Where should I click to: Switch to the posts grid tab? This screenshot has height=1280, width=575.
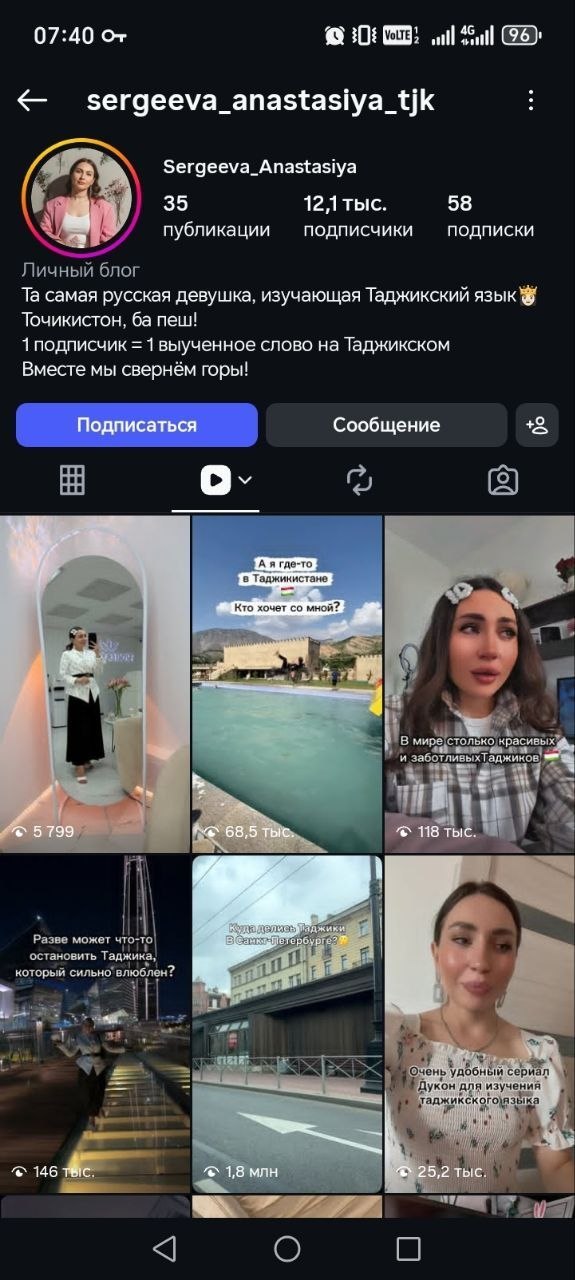click(x=72, y=480)
